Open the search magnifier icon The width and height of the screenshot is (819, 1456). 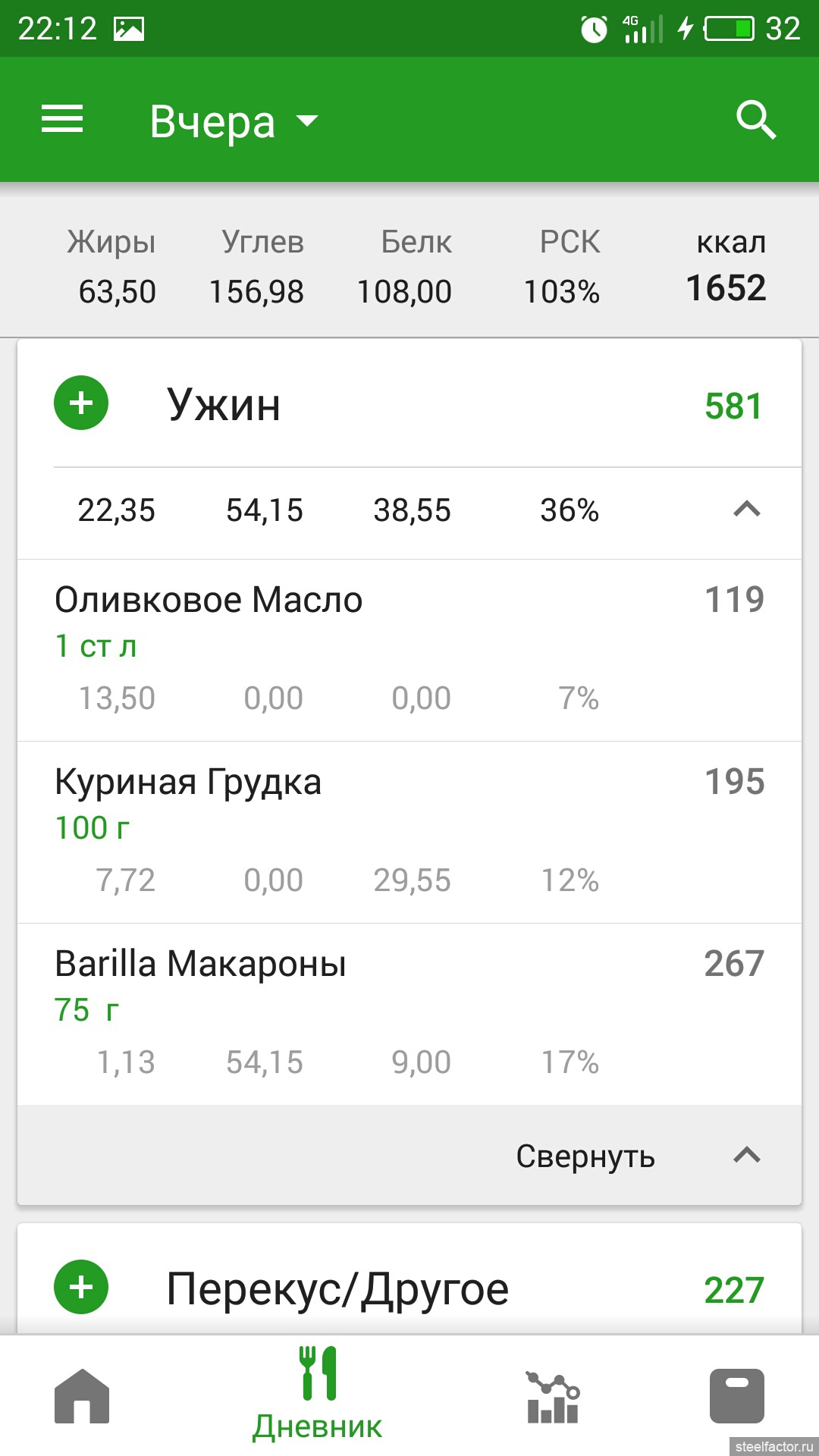pyautogui.click(x=756, y=120)
